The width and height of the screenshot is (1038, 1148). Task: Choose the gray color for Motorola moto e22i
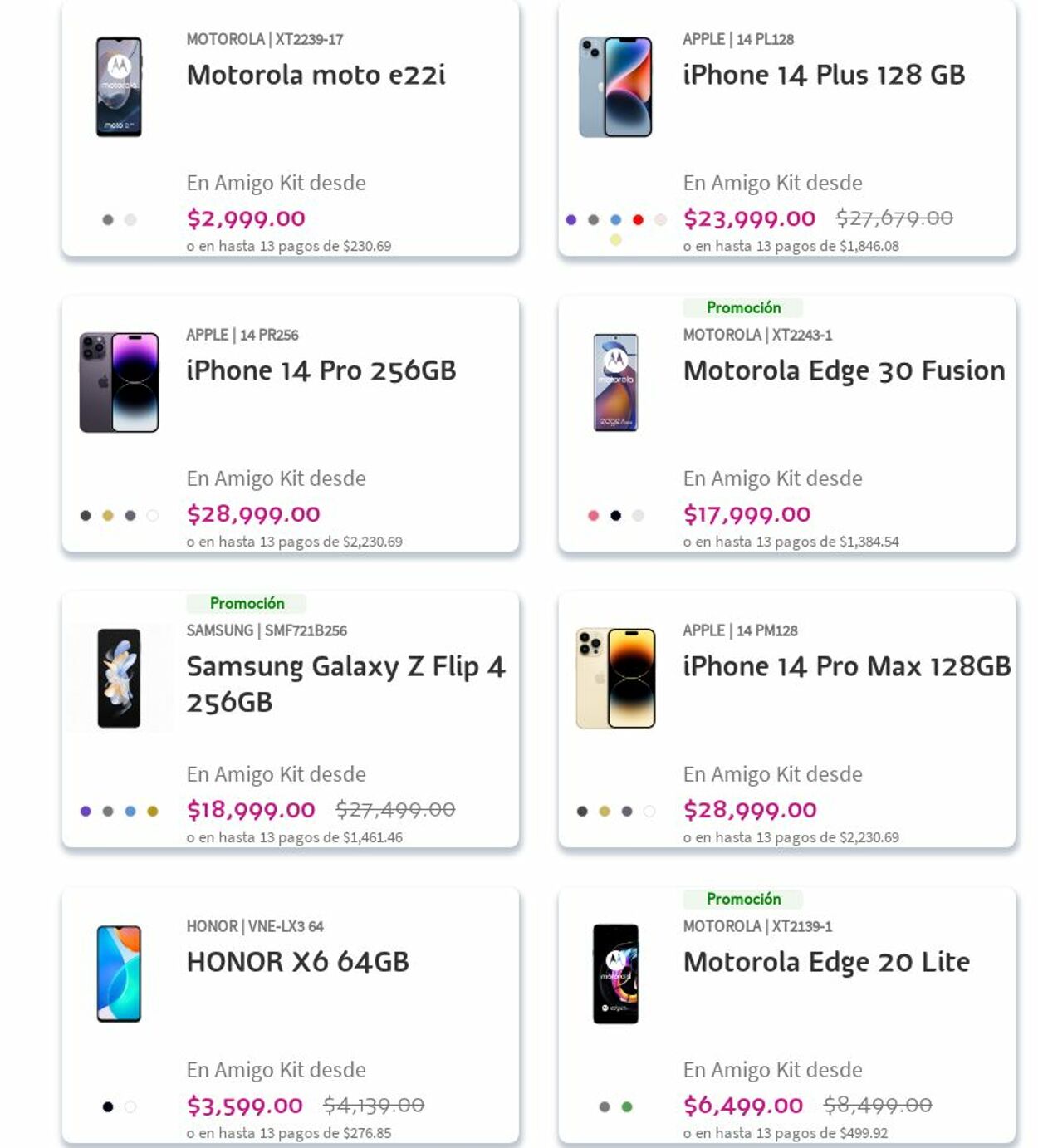pos(108,220)
